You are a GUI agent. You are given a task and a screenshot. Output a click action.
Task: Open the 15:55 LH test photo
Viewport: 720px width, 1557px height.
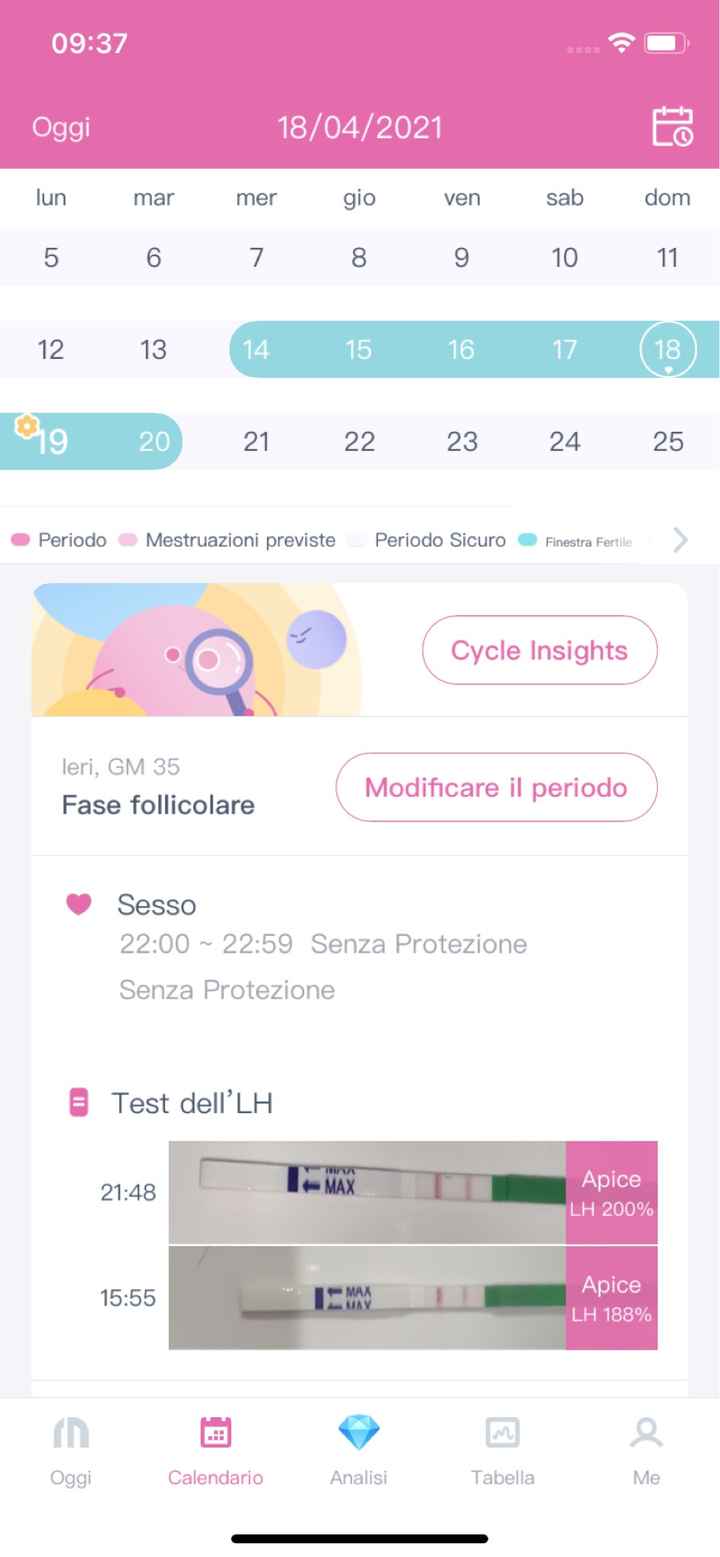(370, 1297)
